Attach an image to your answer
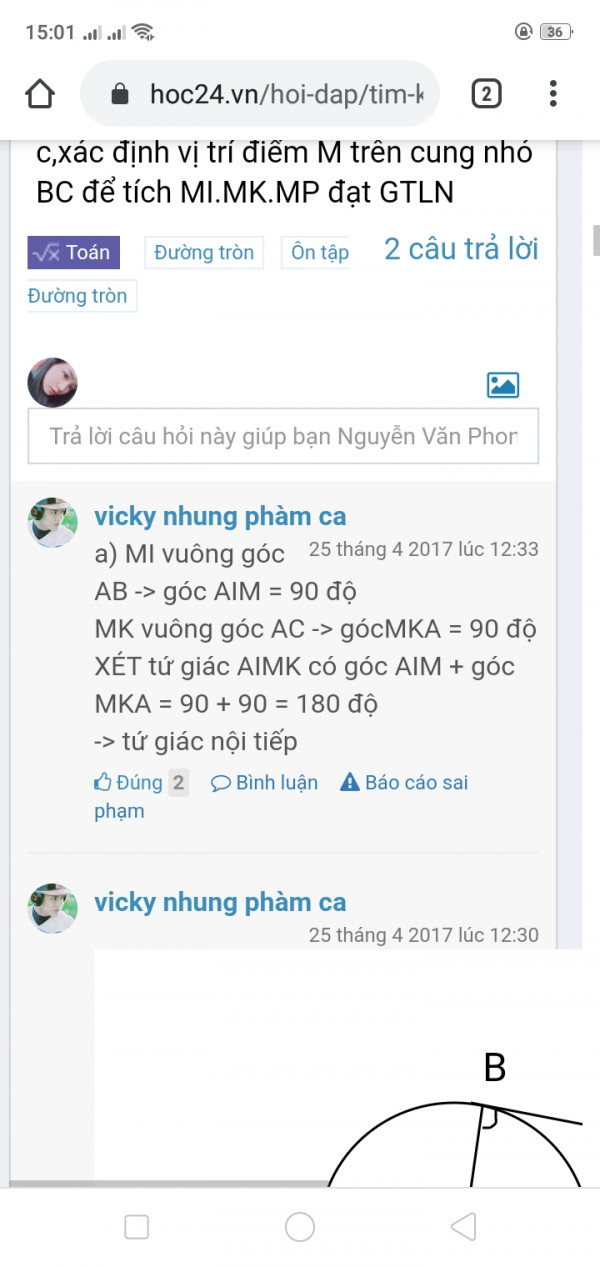The image size is (600, 1267). click(502, 385)
